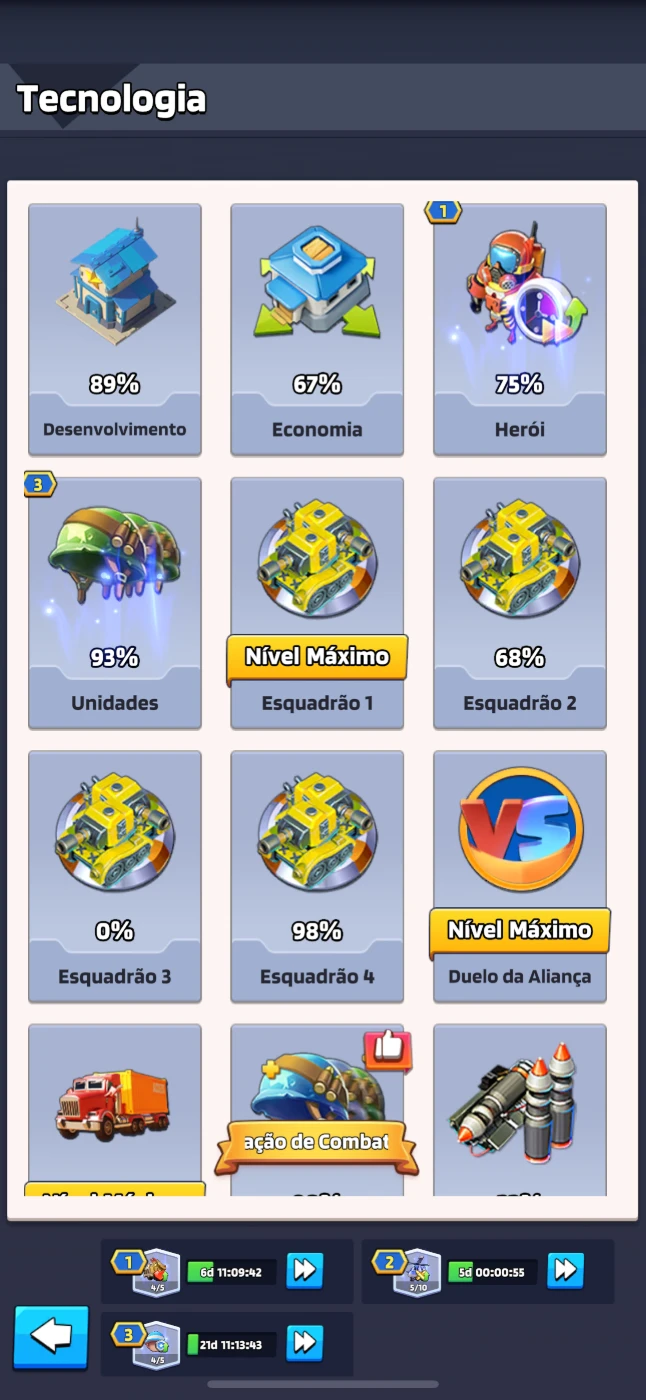Go back with the blue arrow
Viewport: 646px width, 1400px height.
[51, 1336]
